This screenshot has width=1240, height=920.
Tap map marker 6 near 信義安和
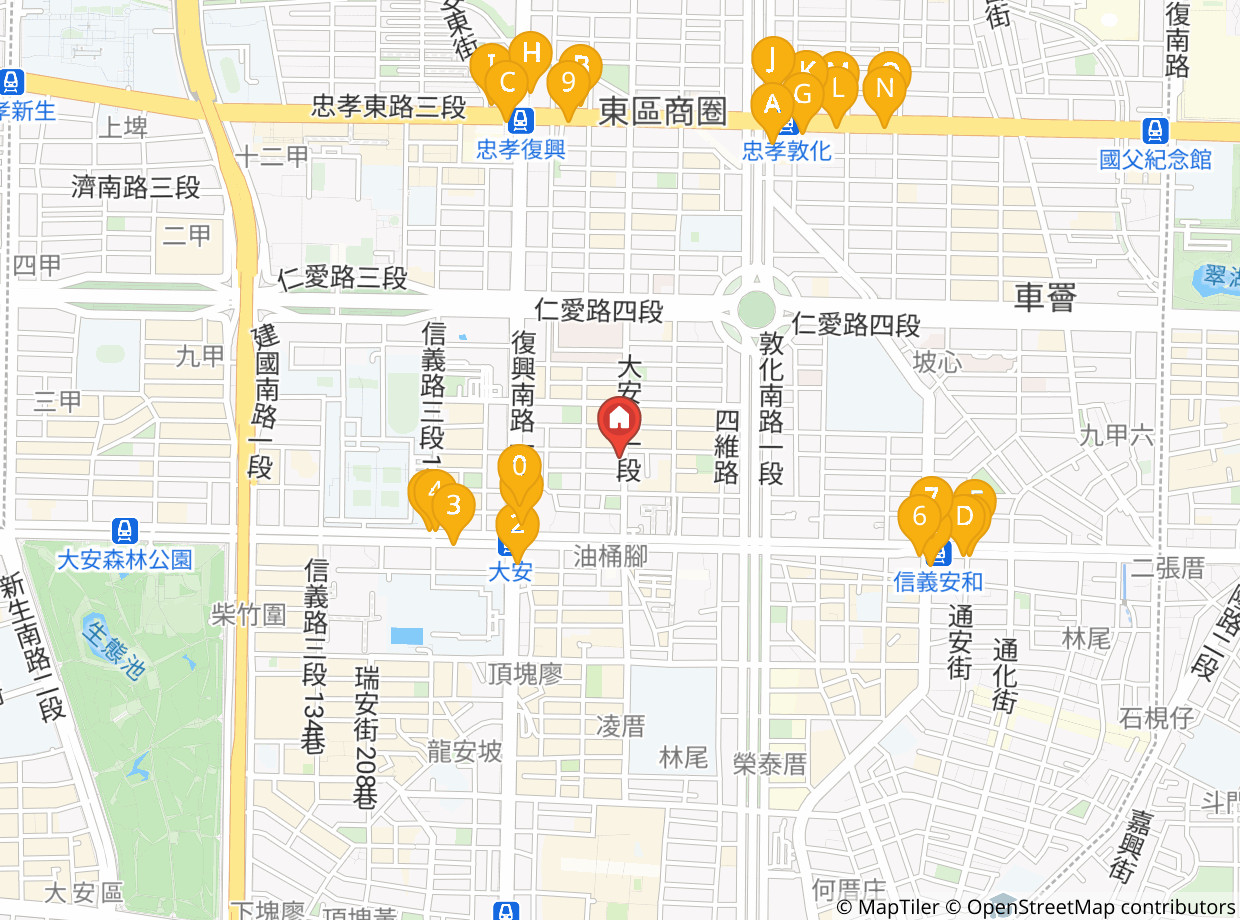[x=919, y=518]
